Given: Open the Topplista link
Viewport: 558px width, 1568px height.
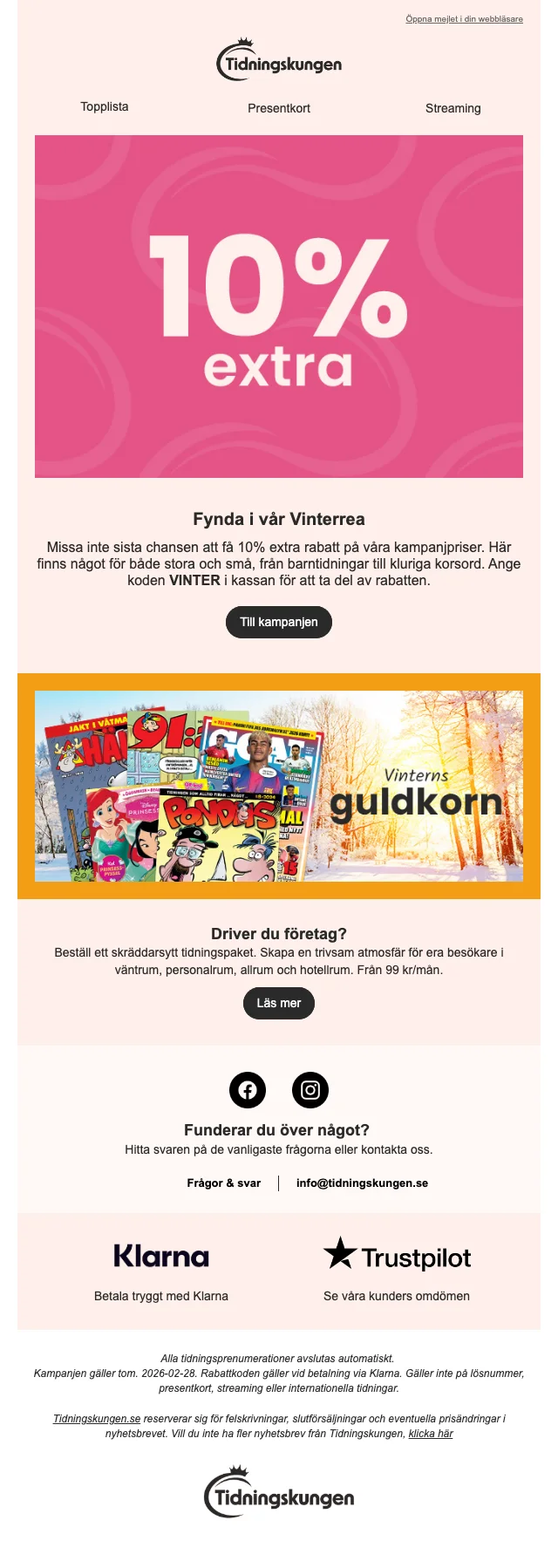Looking at the screenshot, I should coord(105,106).
